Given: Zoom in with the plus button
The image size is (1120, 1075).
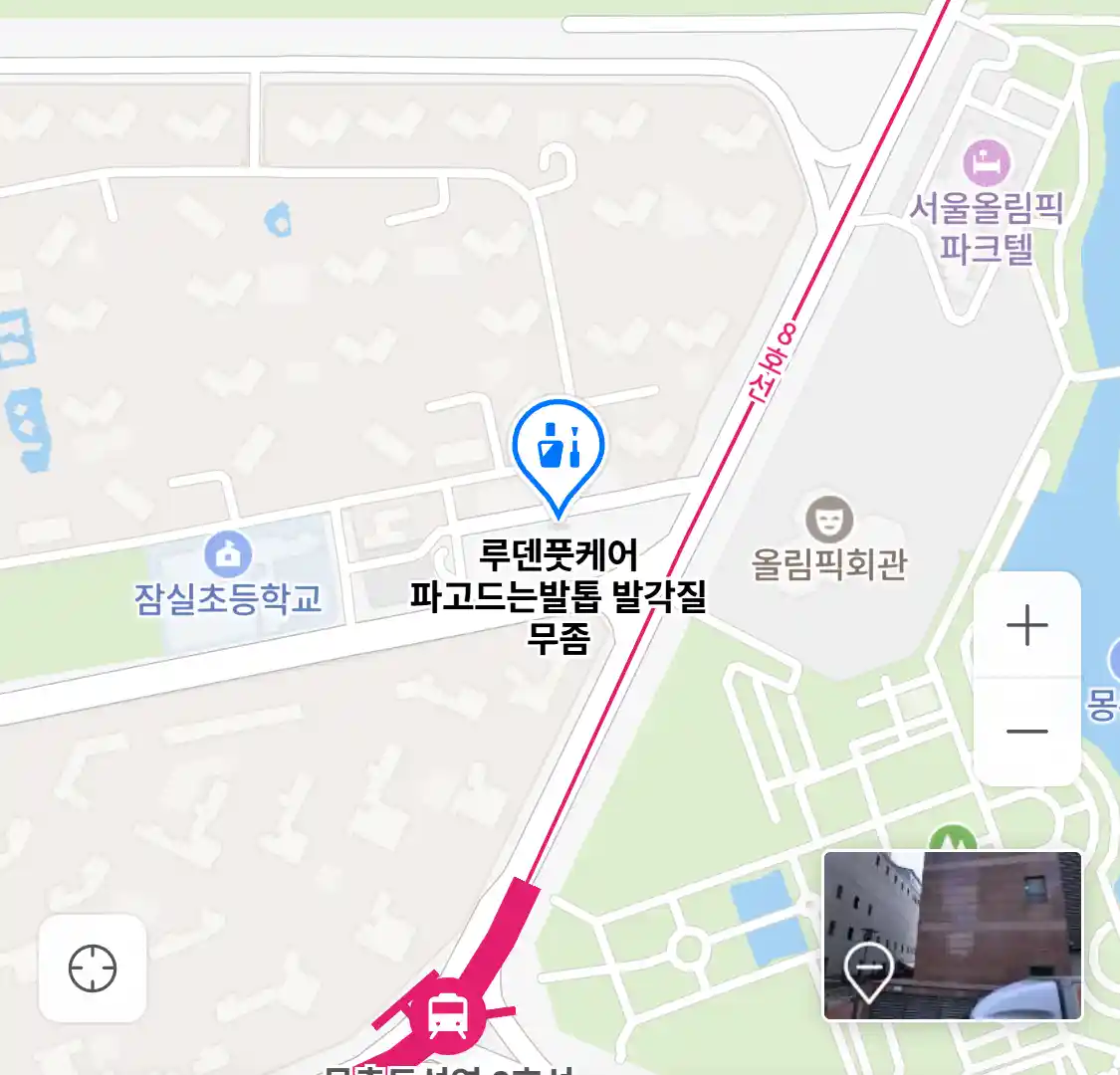Looking at the screenshot, I should pos(1026,626).
